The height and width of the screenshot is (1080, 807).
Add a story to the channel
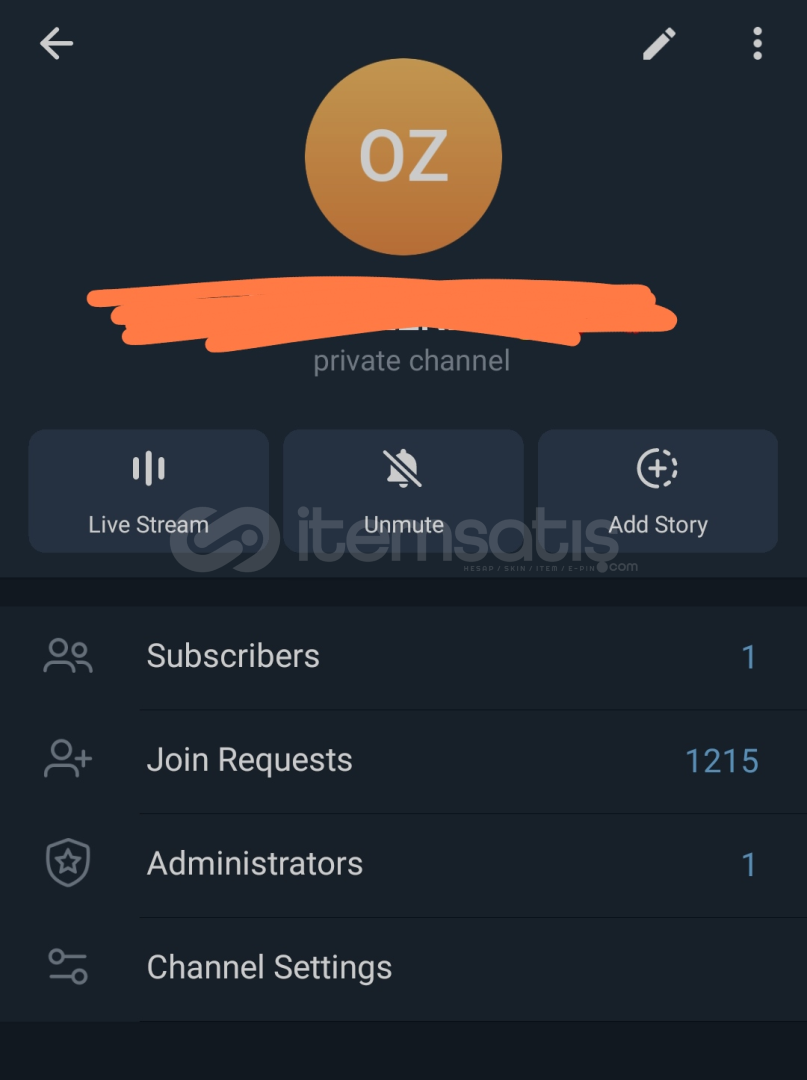tap(658, 491)
